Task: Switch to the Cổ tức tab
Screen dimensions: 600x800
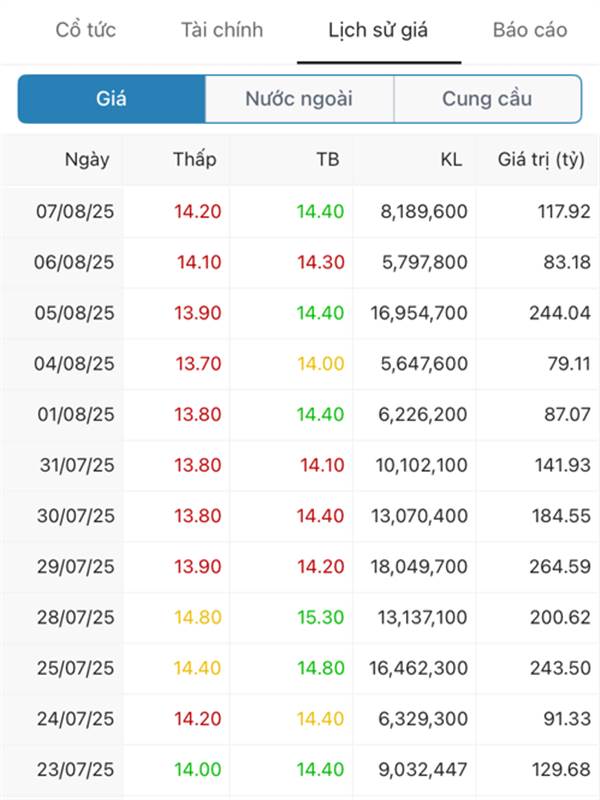Action: coord(85,30)
